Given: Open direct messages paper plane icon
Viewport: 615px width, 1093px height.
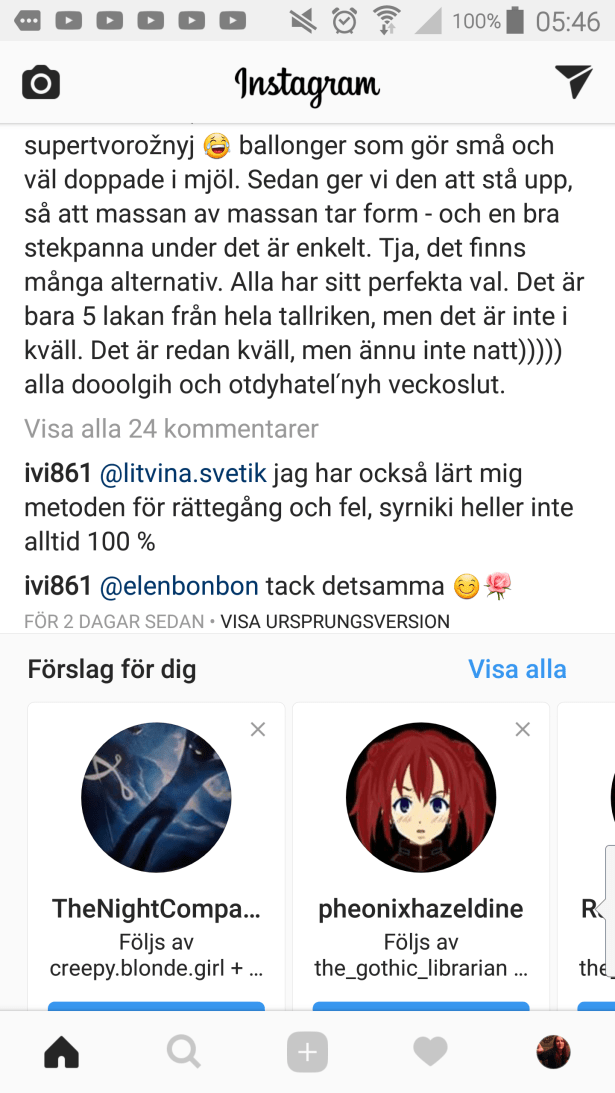Looking at the screenshot, I should coord(573,82).
